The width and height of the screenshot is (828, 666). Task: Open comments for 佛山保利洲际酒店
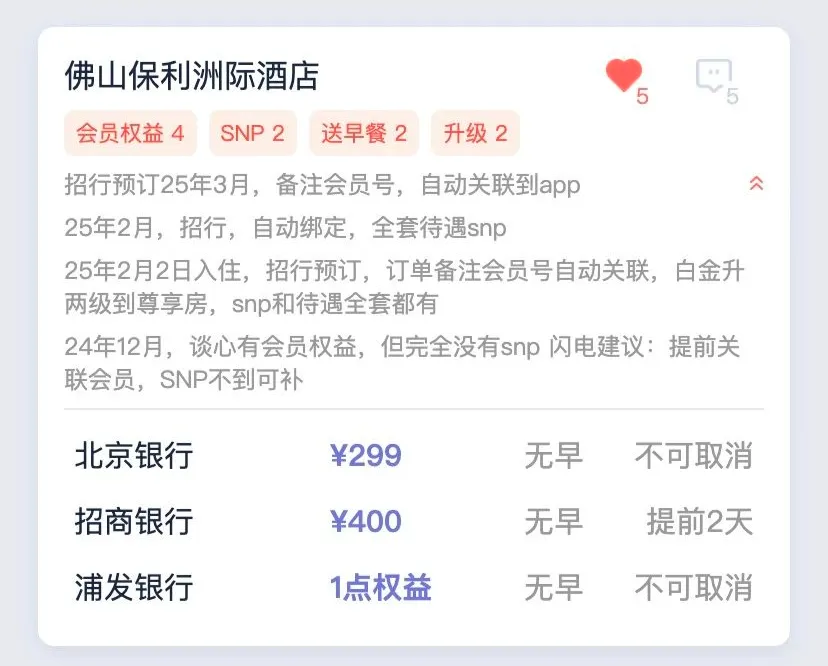pos(713,76)
